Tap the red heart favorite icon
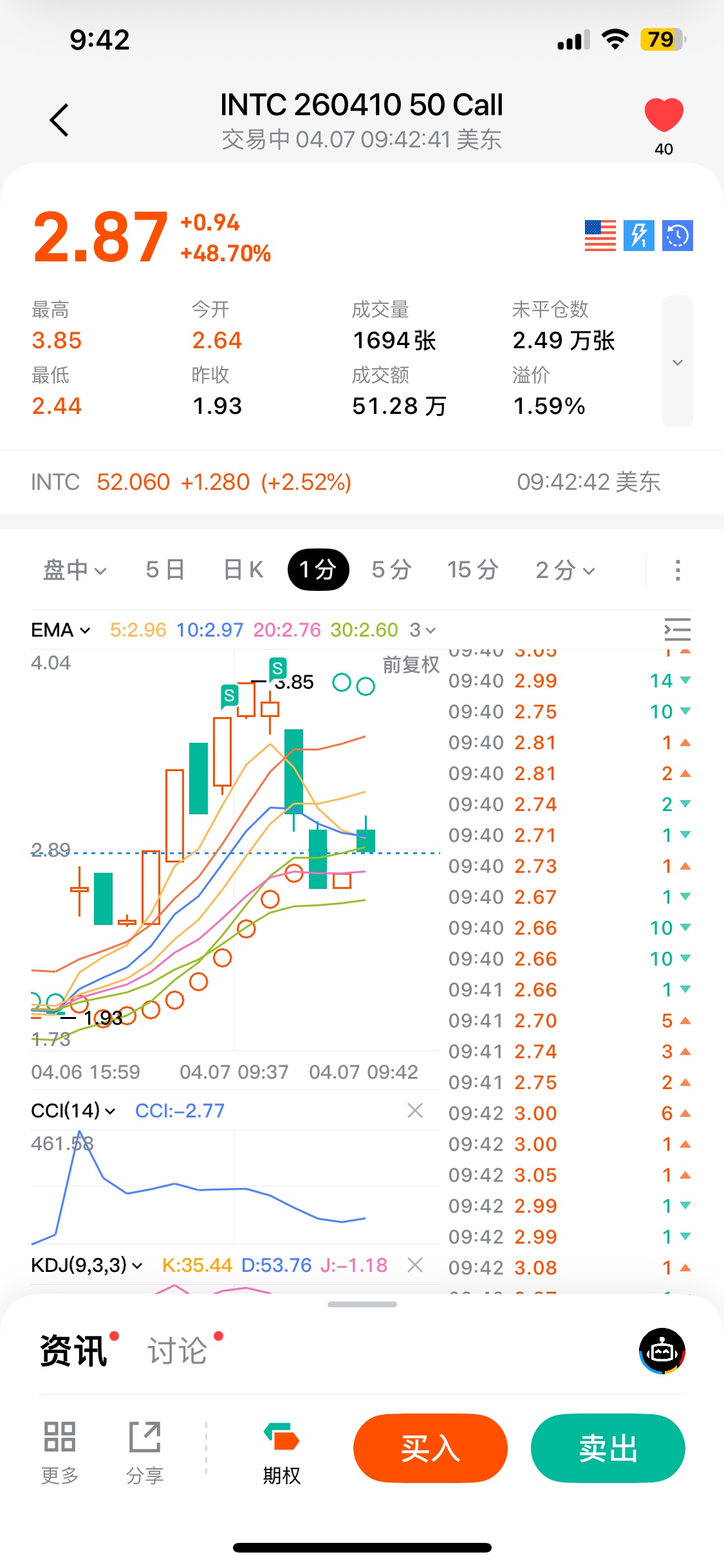This screenshot has width=724, height=1568. (x=664, y=116)
